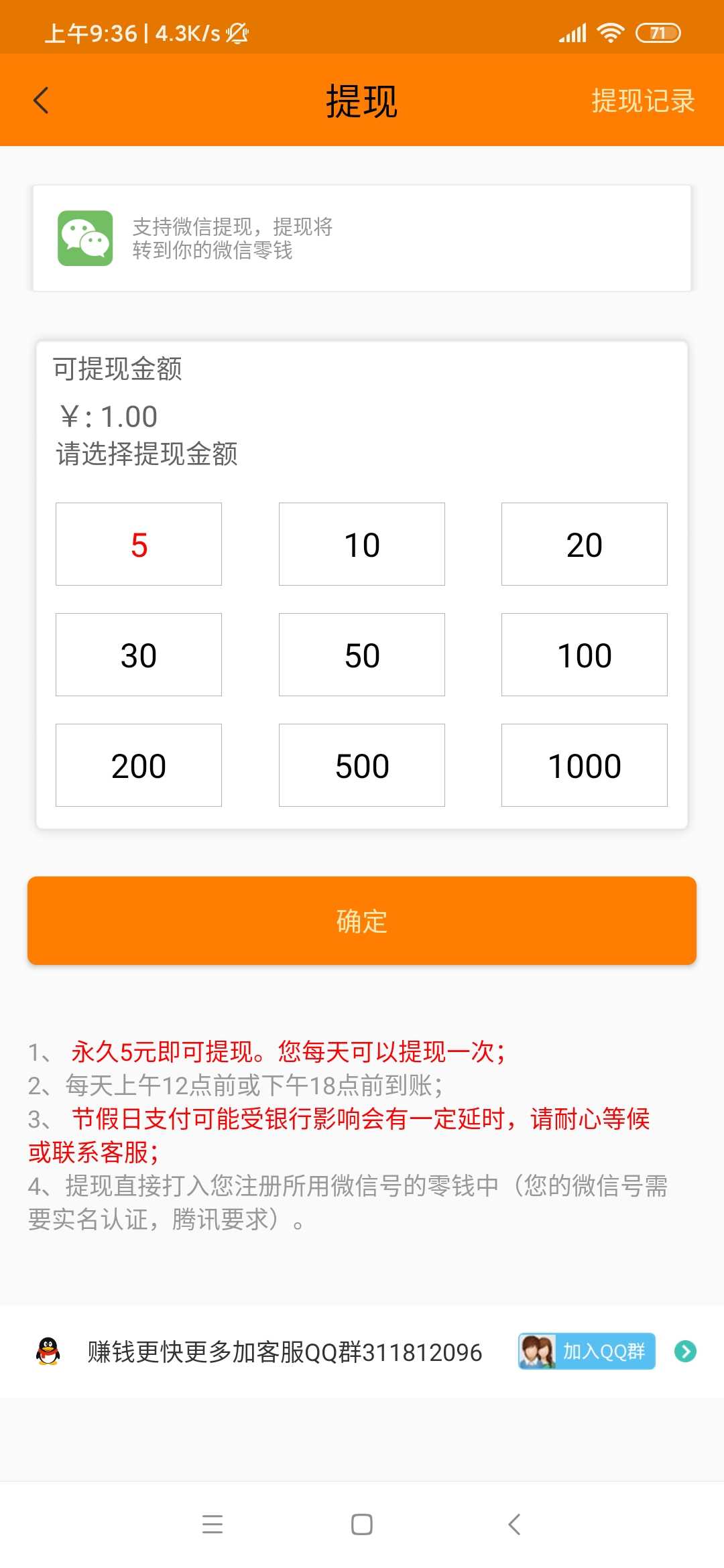Screen dimensions: 724x1568
Task: Pick the 20 yuan amount
Action: [585, 544]
